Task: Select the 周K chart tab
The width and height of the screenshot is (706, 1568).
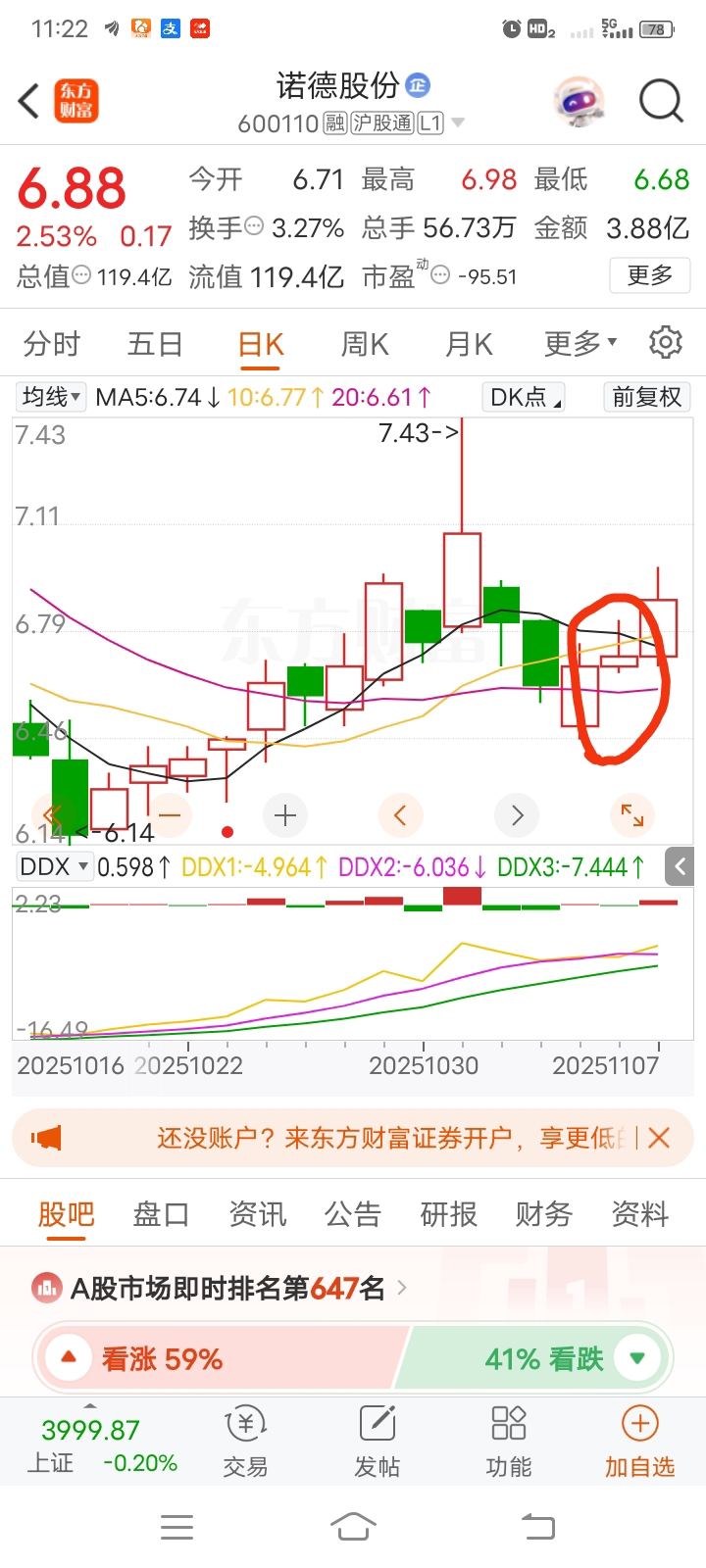Action: pos(365,344)
